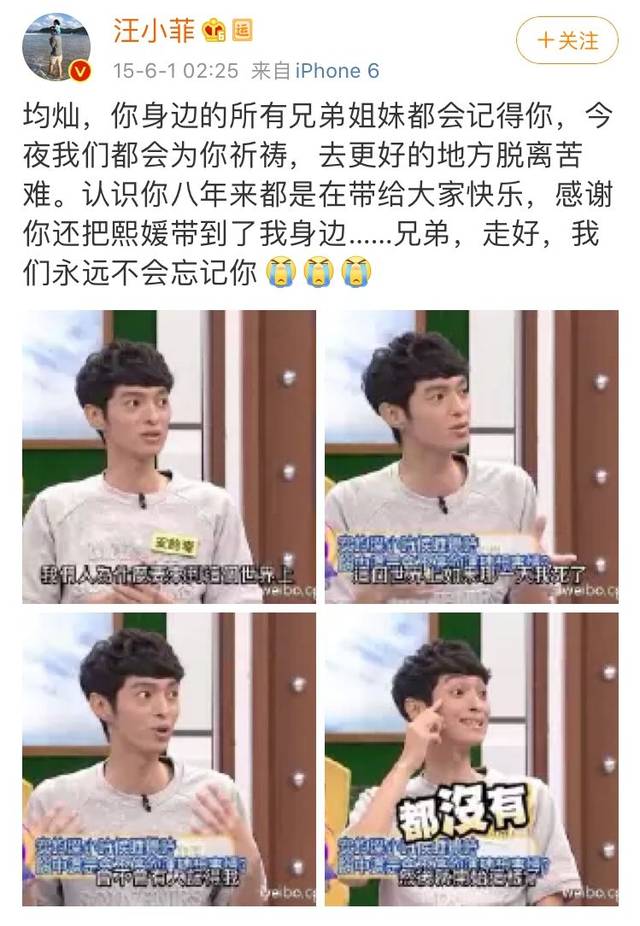
Task: Follow 汪小菲 with the 关注 button
Action: 567,41
